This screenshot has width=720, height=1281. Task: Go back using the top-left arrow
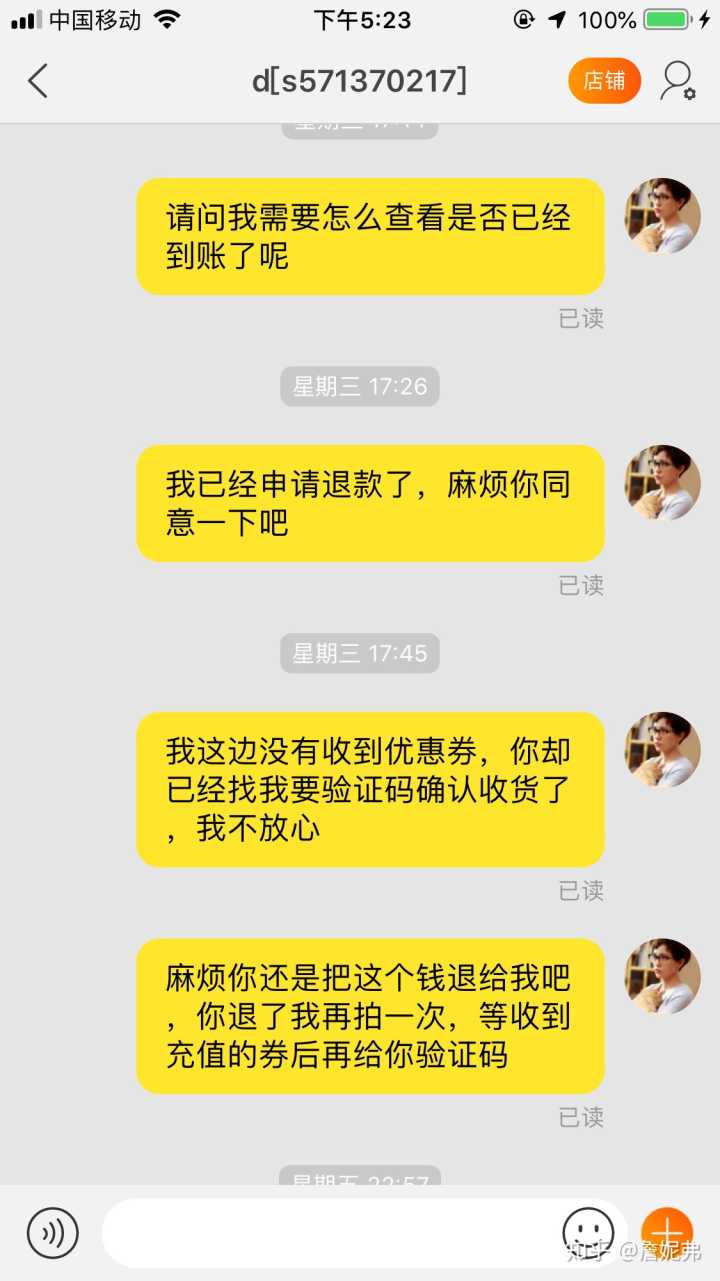38,81
